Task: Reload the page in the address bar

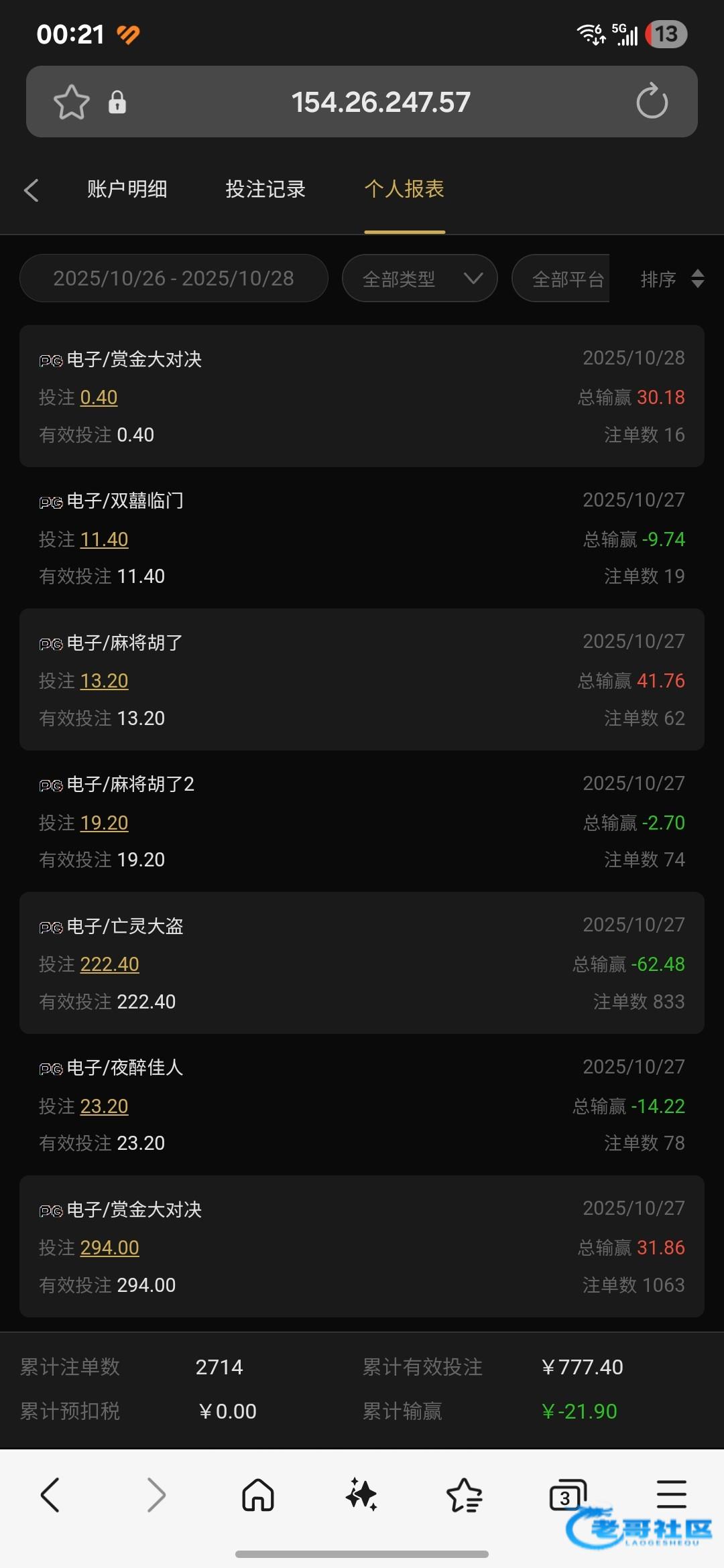Action: [652, 102]
